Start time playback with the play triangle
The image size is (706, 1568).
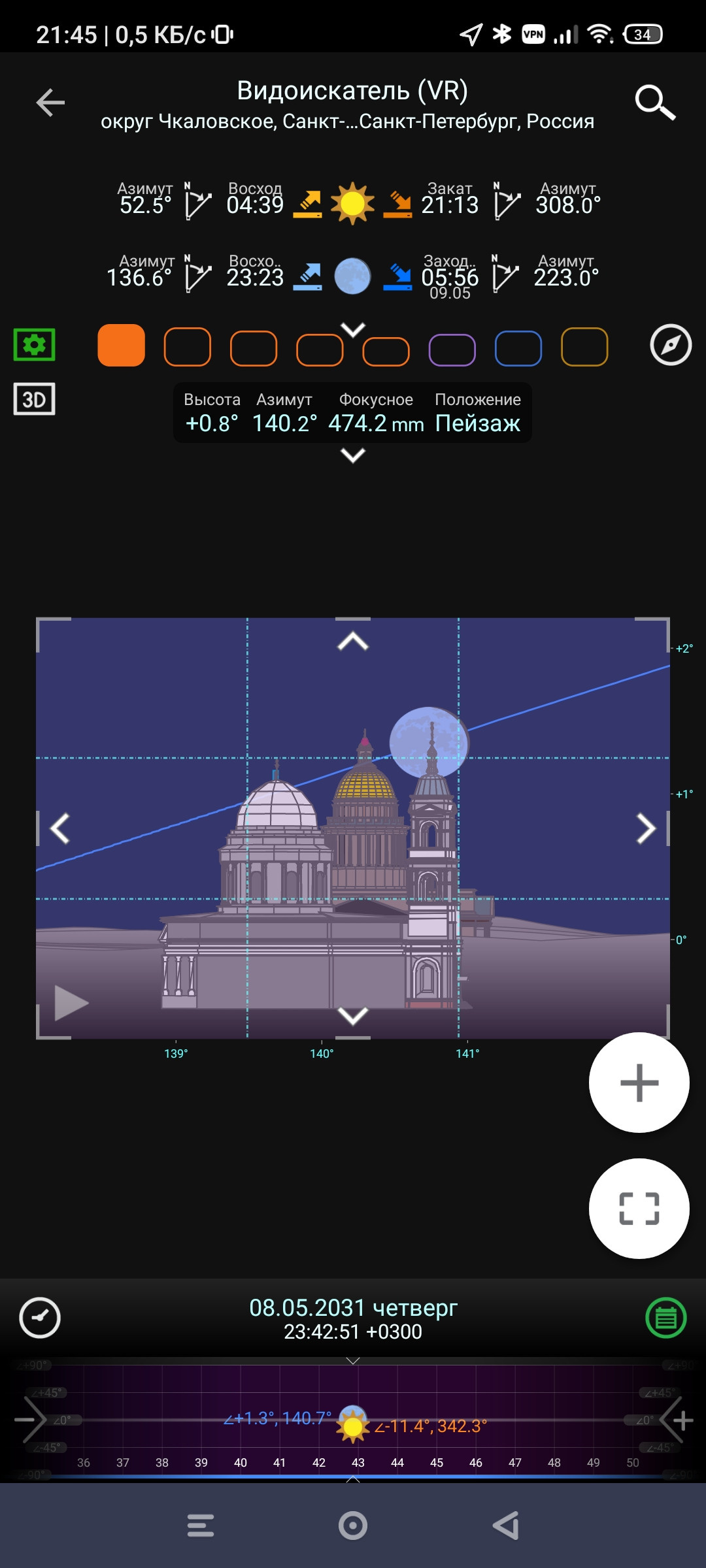[71, 1002]
